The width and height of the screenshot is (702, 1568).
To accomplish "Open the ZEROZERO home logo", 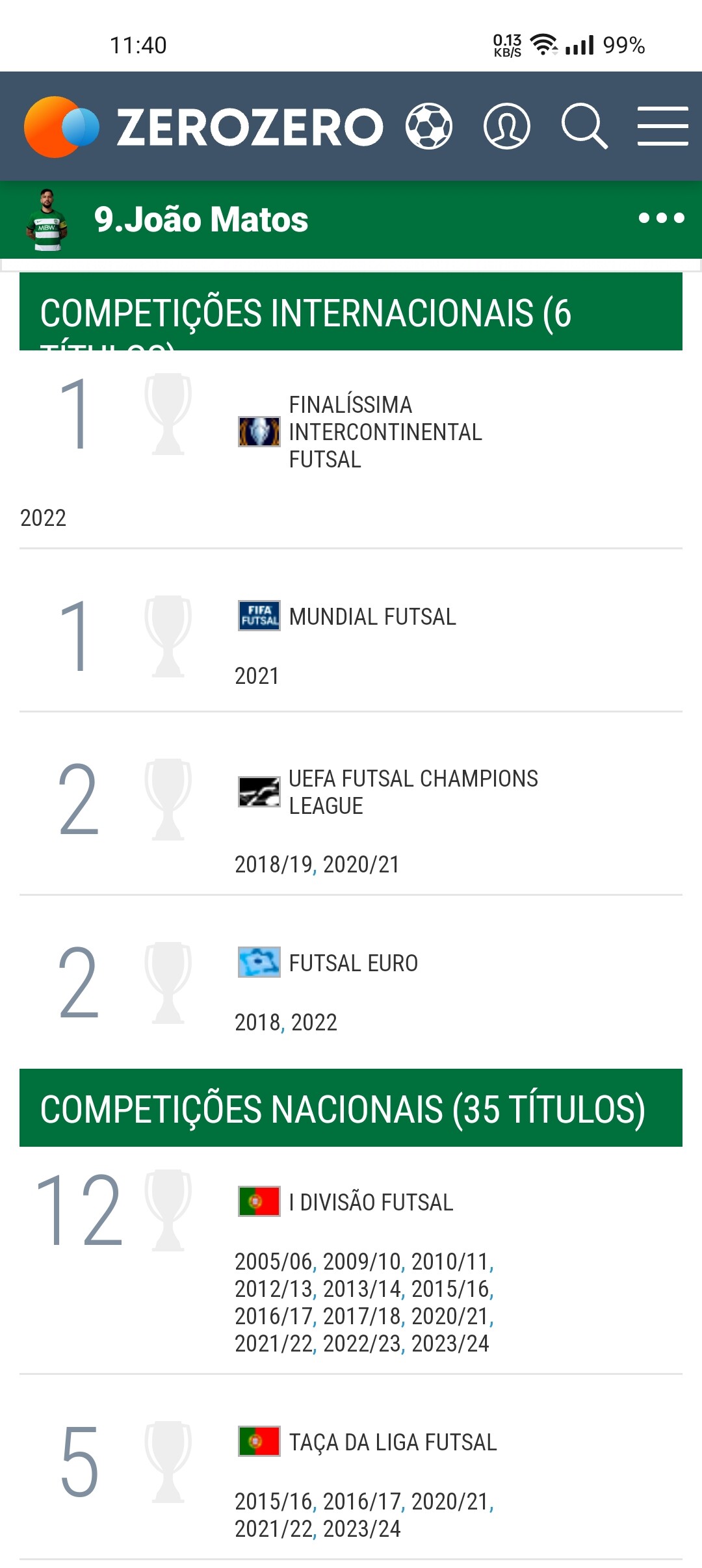I will tap(203, 127).
